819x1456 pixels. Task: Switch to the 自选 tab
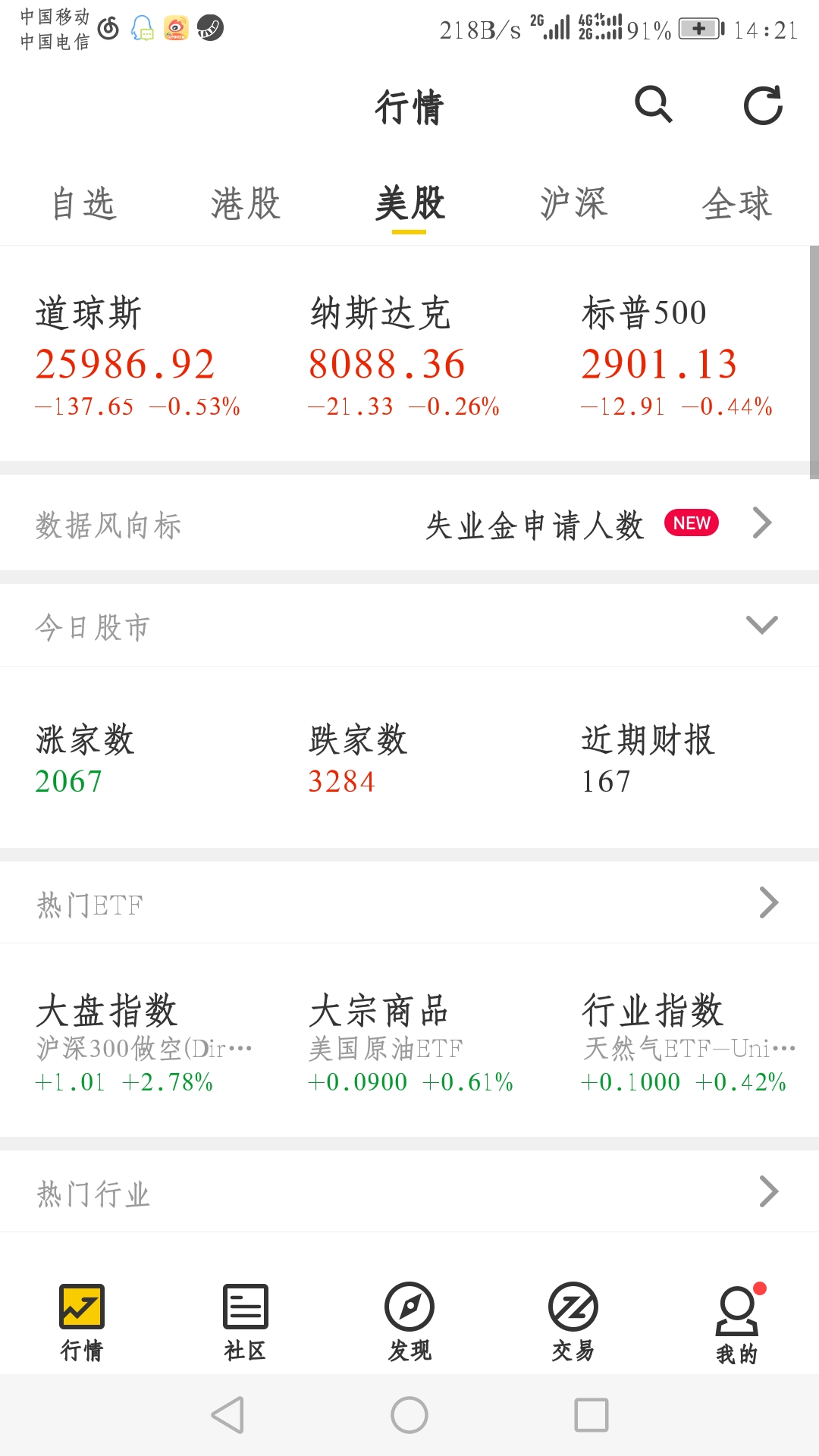click(83, 204)
